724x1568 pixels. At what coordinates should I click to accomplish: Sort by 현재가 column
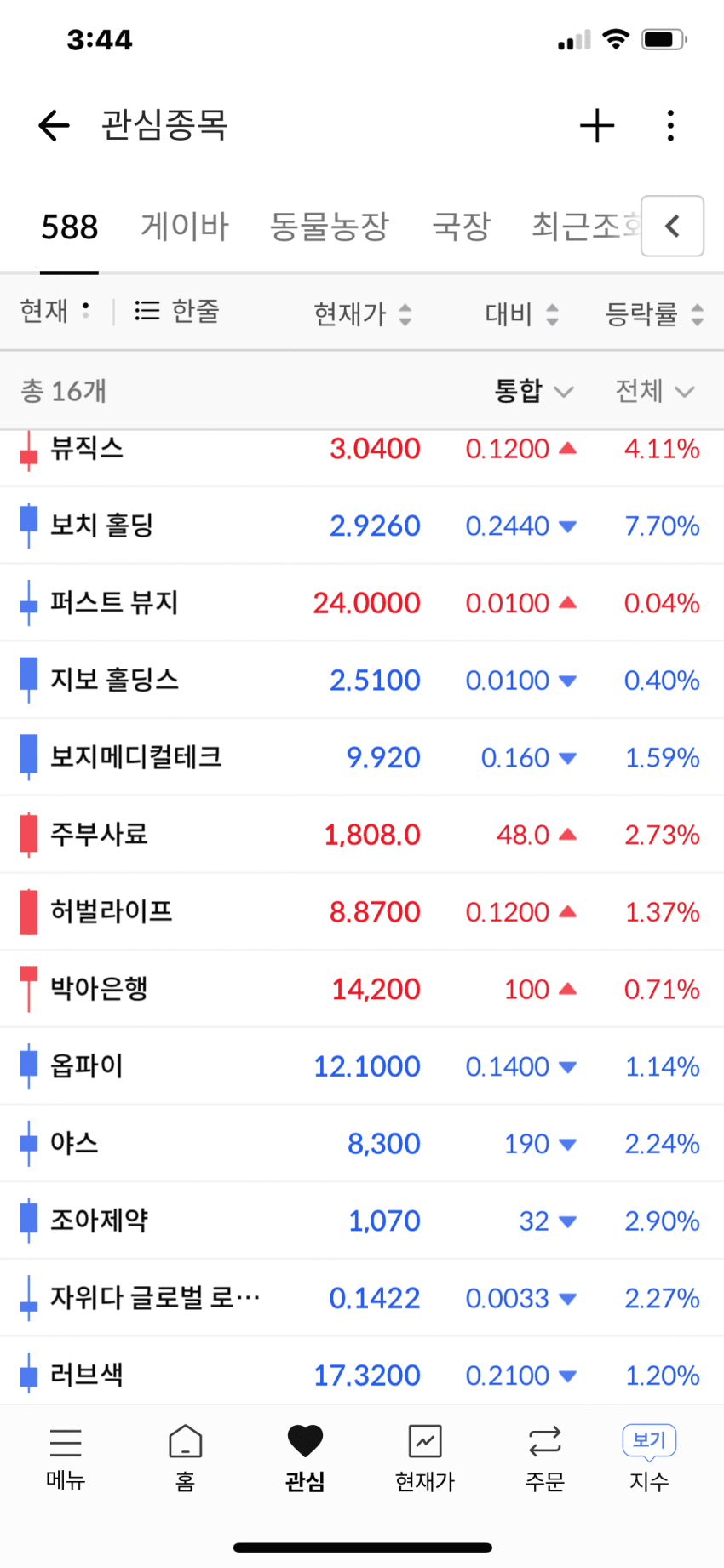[x=362, y=314]
